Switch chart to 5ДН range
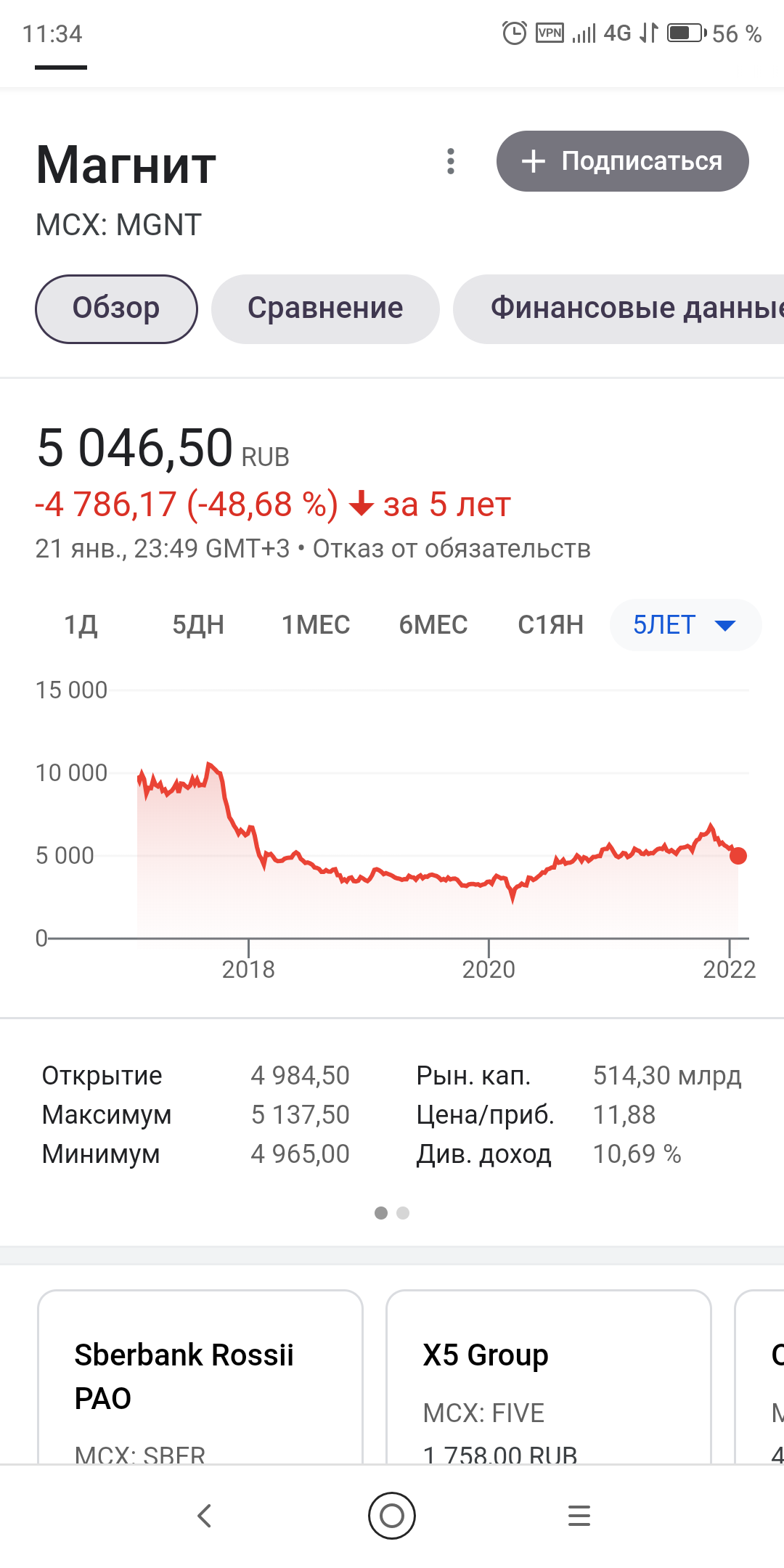Image resolution: width=784 pixels, height=1568 pixels. [198, 625]
